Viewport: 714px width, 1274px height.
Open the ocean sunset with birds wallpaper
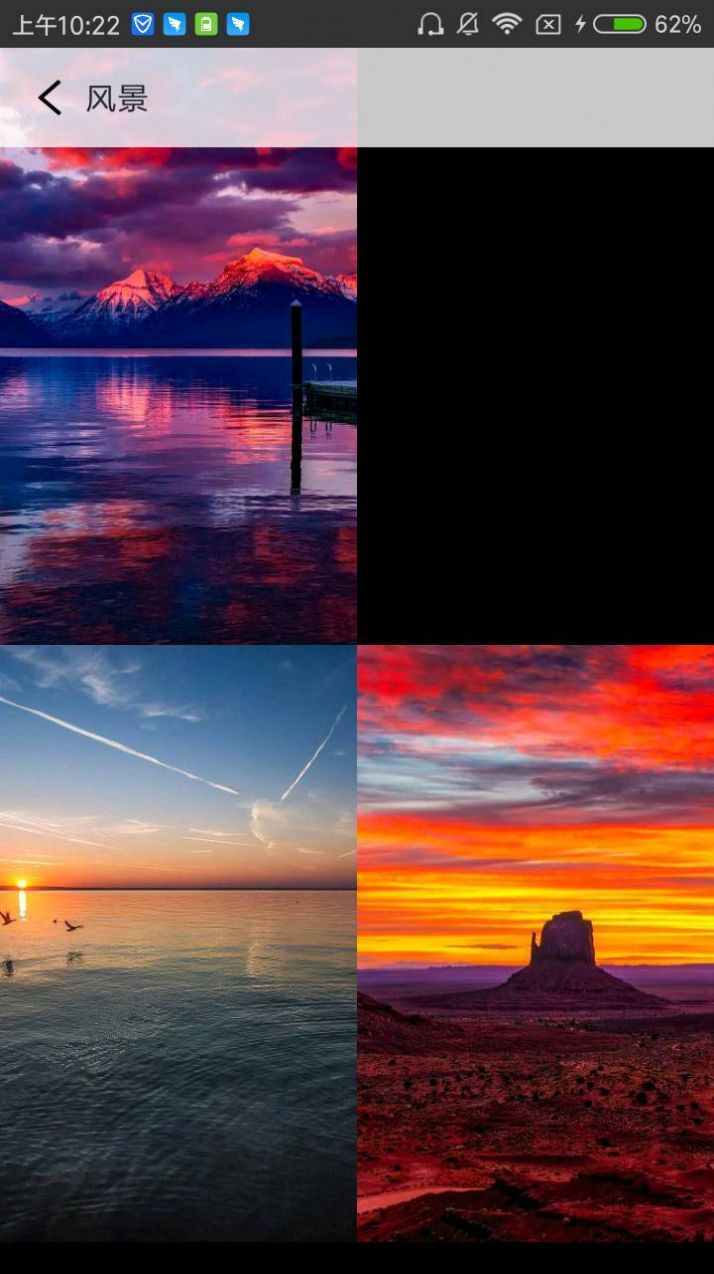(x=178, y=942)
